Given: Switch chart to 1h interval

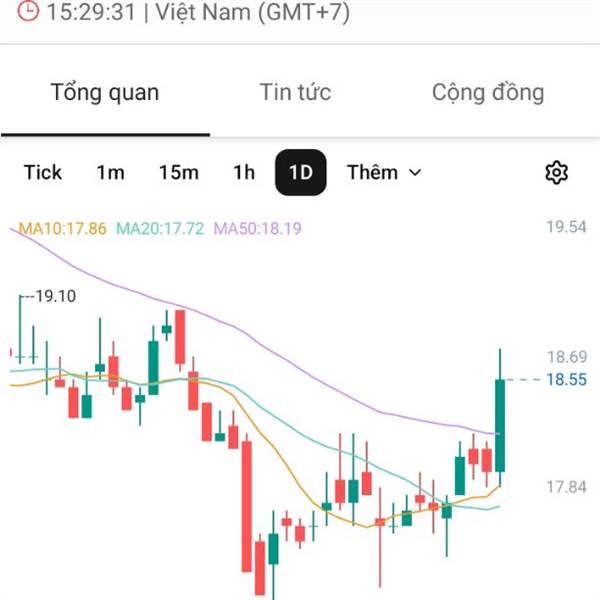Looking at the screenshot, I should (244, 172).
